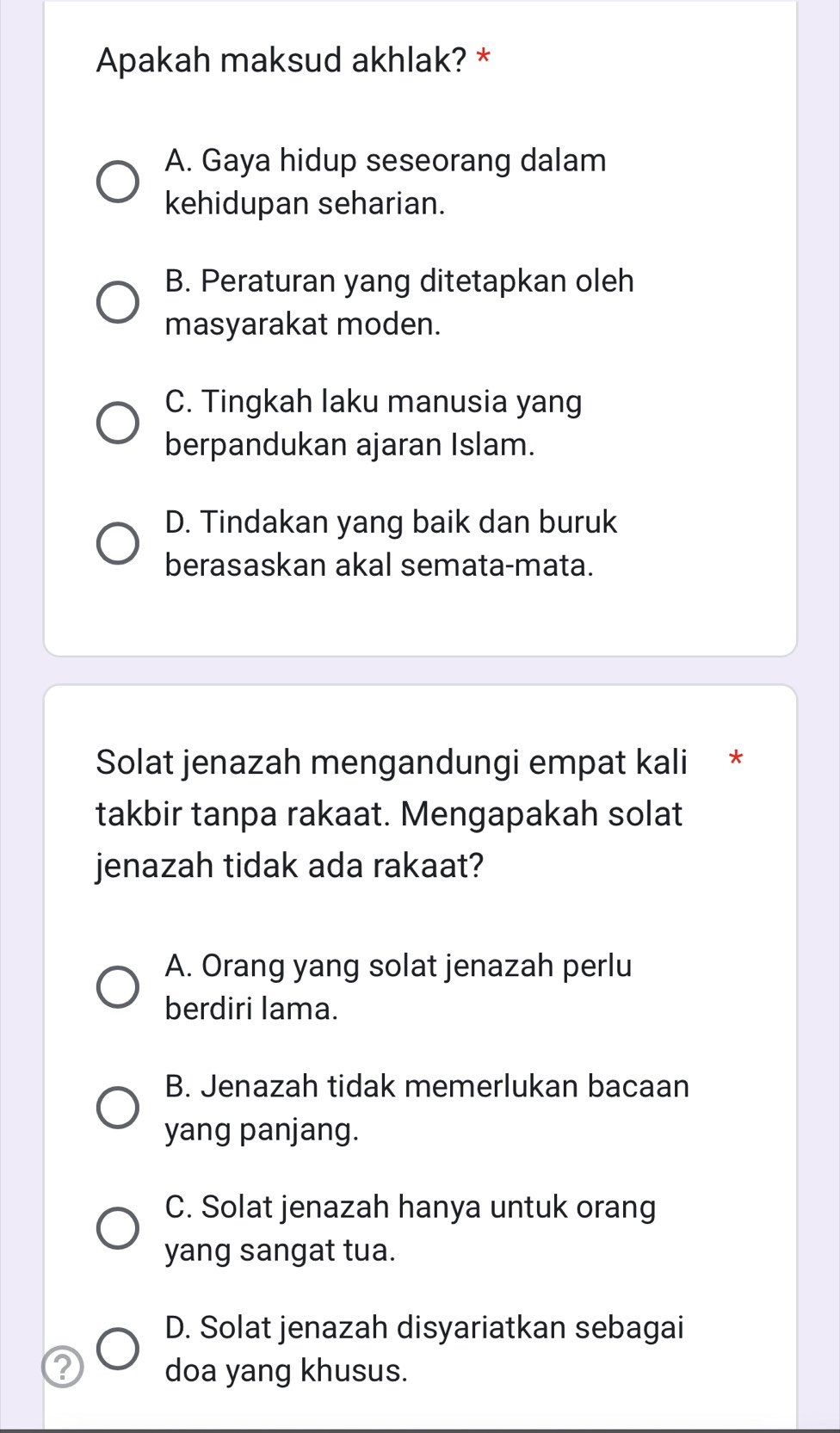Pick C. Solat jenazah hanya untuk orang tua
Viewport: 840px width, 1433px height.
tap(117, 1227)
